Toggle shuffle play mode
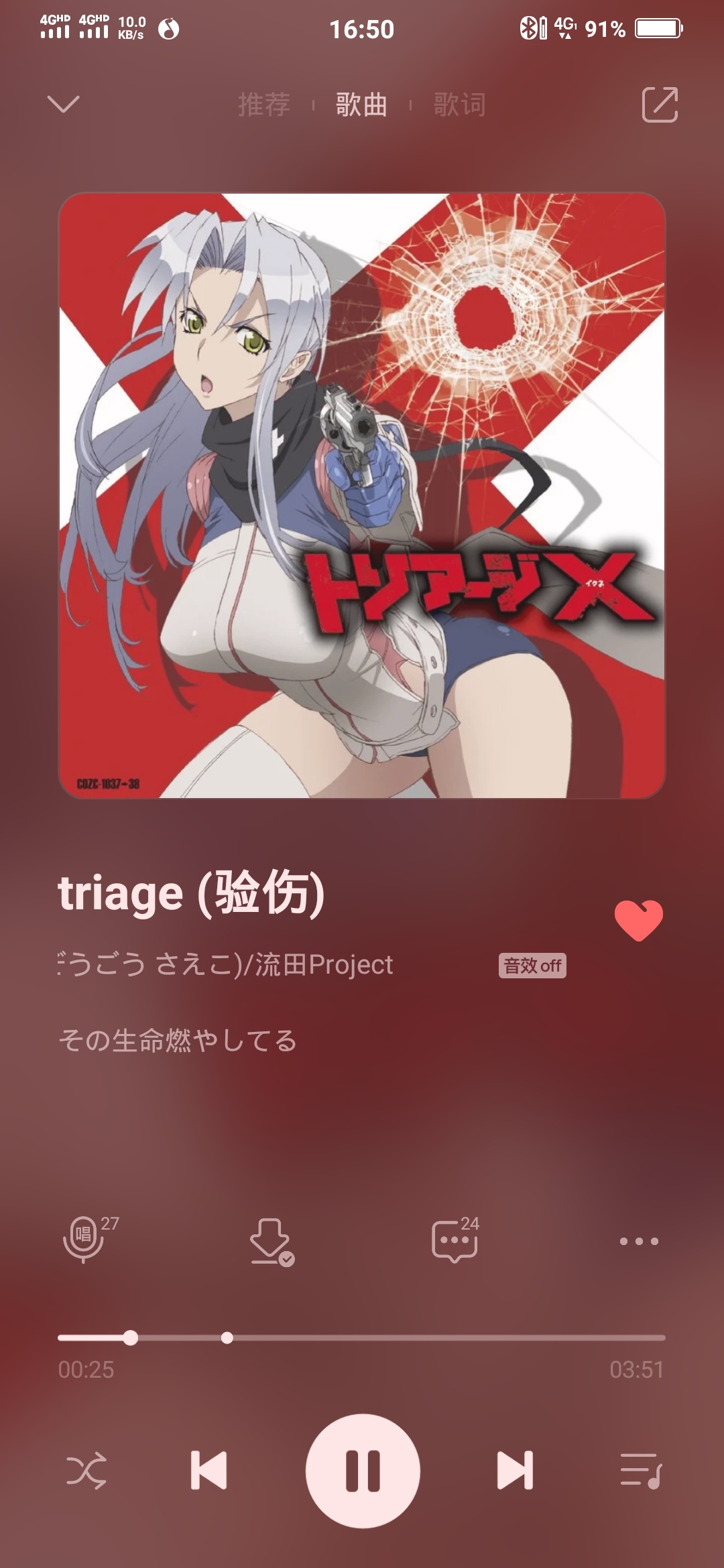Image resolution: width=724 pixels, height=1568 pixels. [x=86, y=1470]
